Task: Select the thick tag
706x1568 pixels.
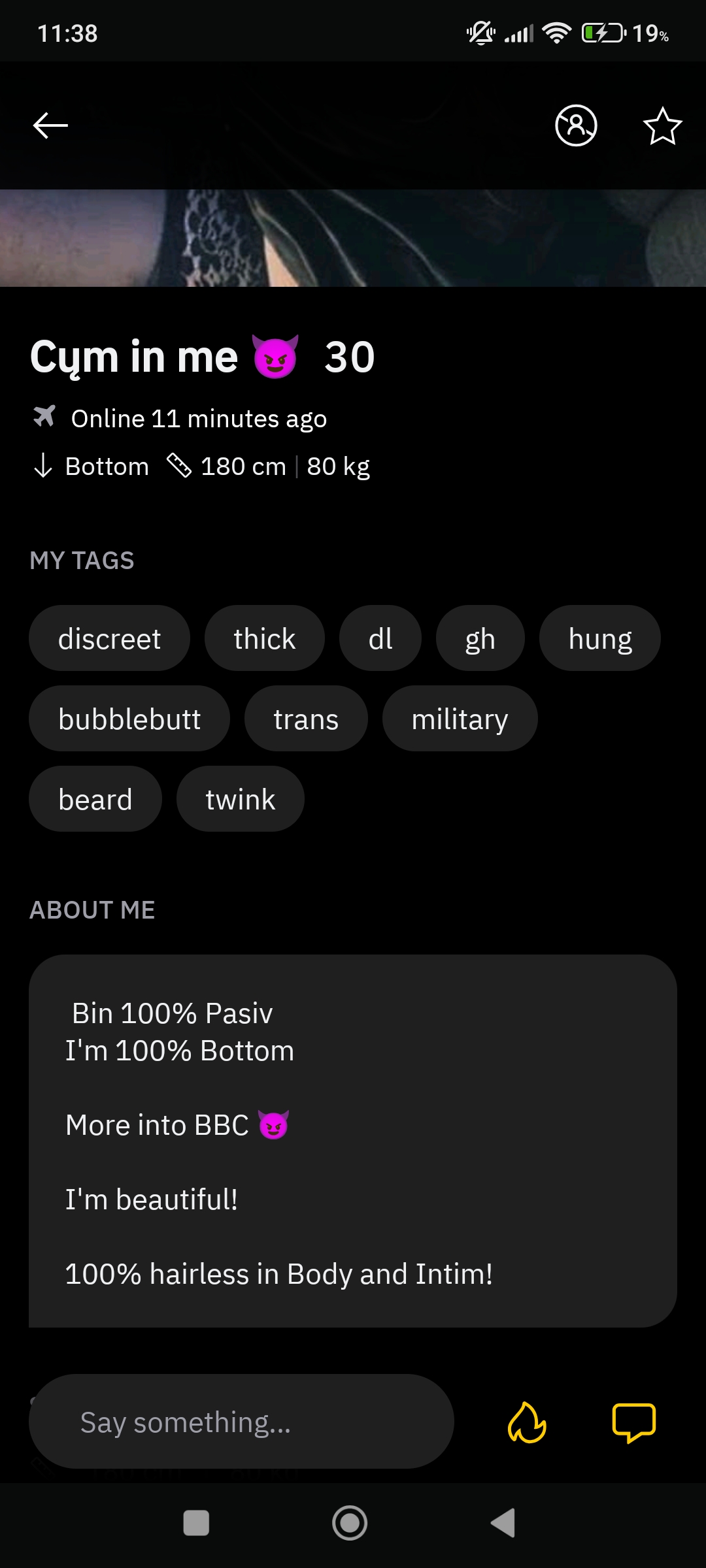Action: click(x=265, y=638)
